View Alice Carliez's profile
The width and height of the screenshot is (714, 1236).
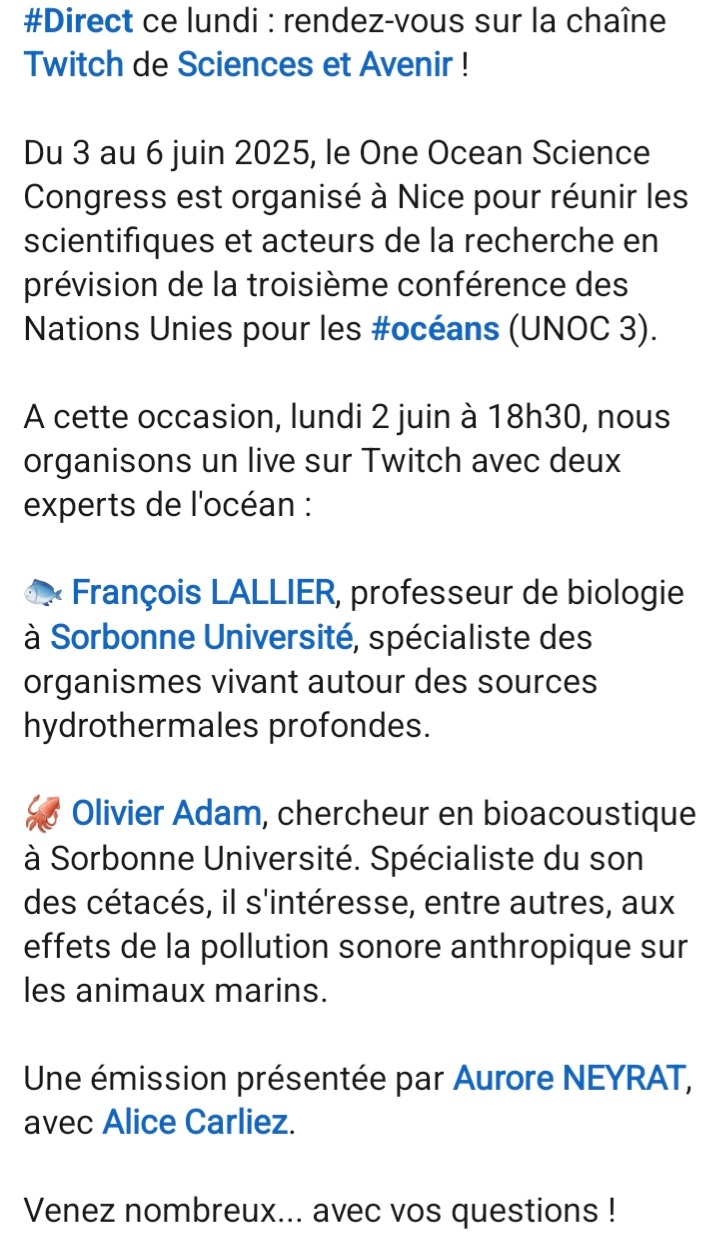tap(197, 1122)
